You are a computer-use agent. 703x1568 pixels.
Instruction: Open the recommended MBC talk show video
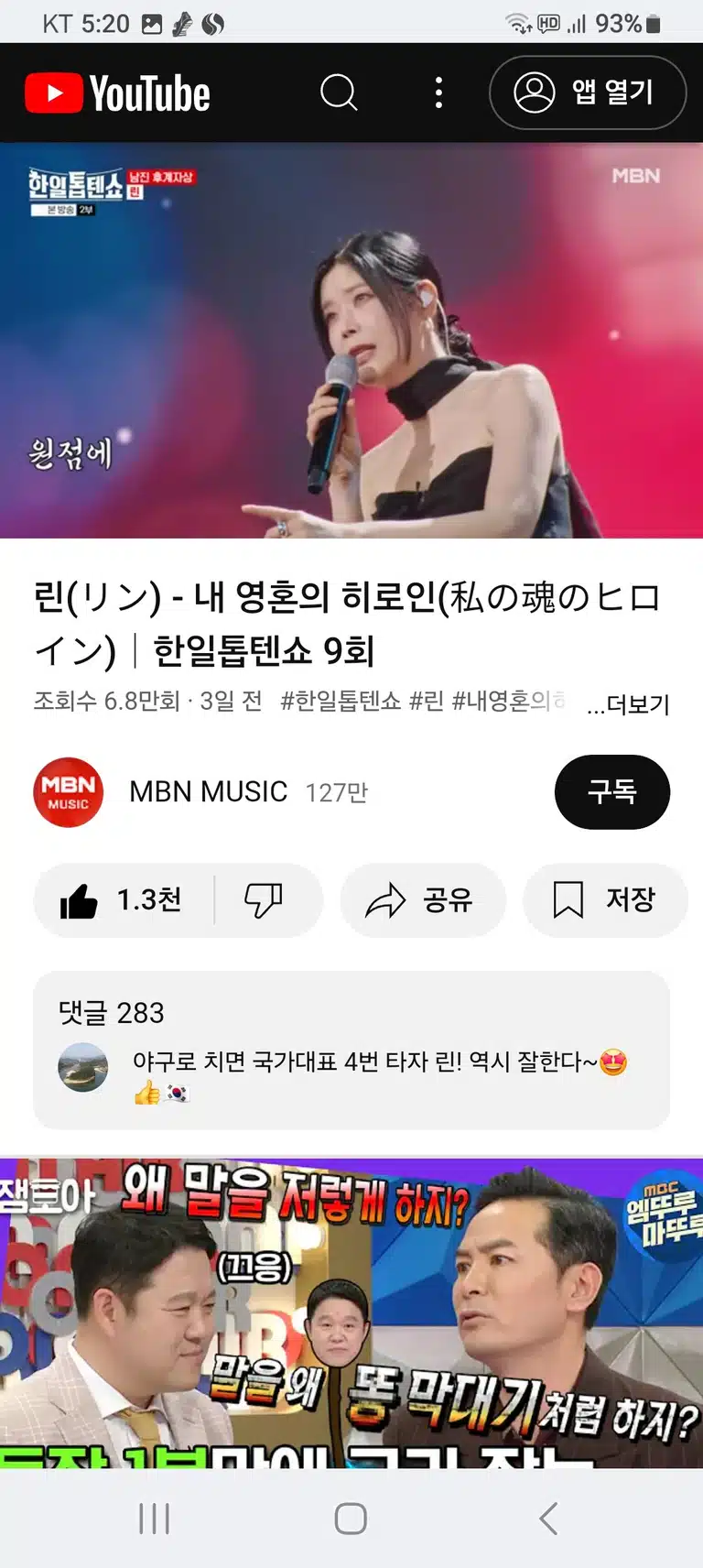pyautogui.click(x=351, y=1313)
